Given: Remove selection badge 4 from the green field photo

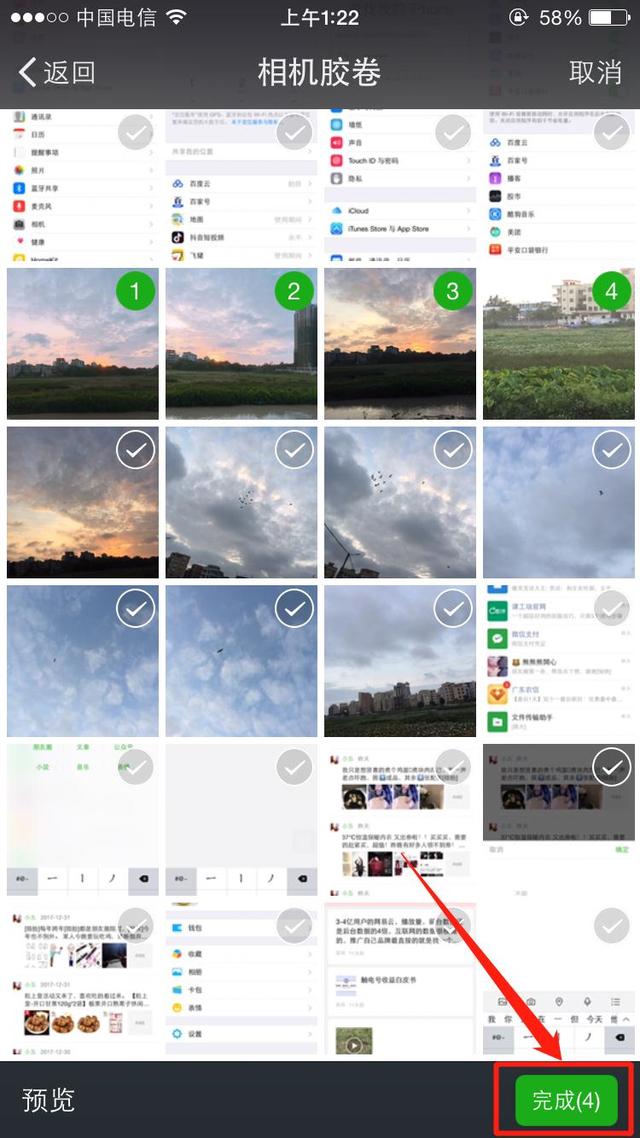Looking at the screenshot, I should 611,292.
